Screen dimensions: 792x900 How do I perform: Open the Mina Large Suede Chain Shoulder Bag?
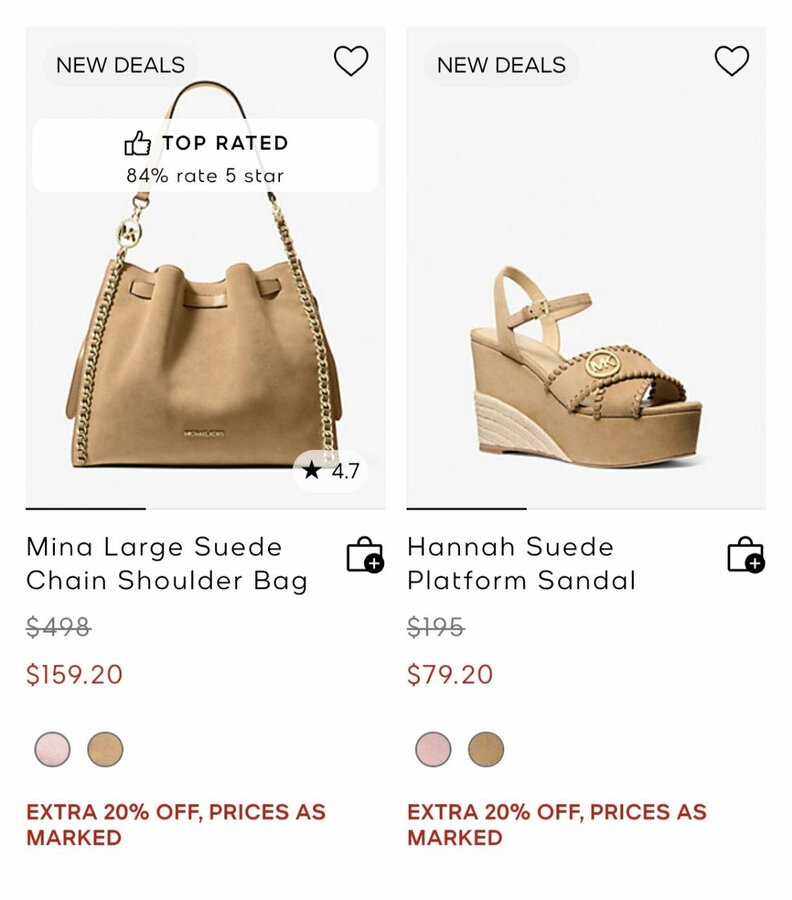[167, 564]
